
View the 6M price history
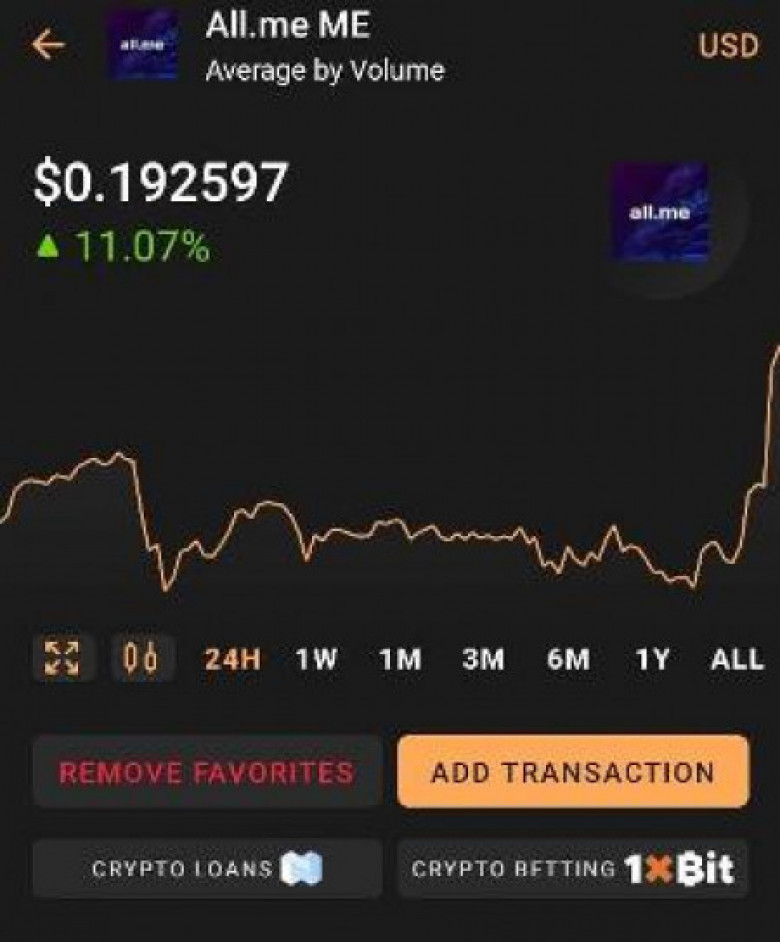tap(568, 660)
